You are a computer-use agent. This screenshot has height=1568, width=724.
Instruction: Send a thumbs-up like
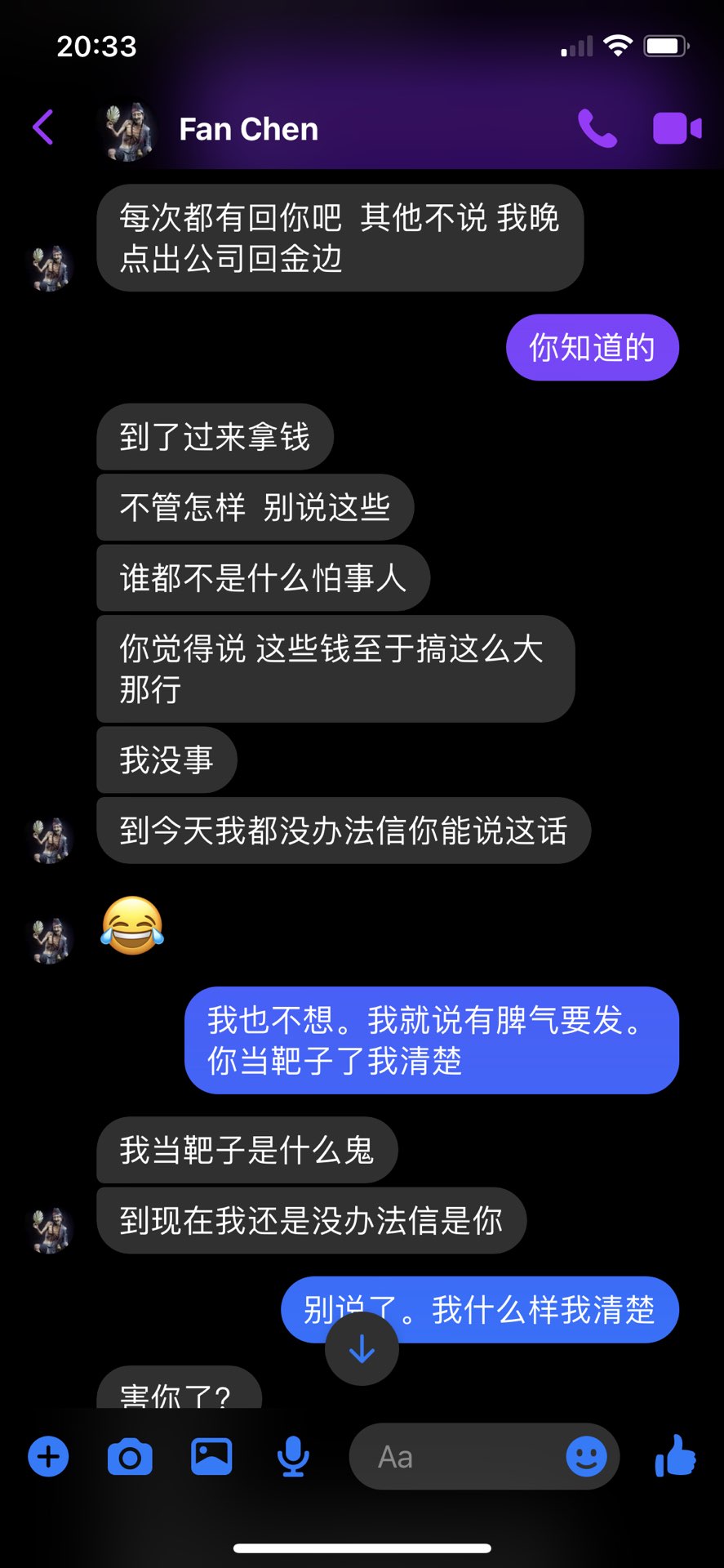[x=676, y=1455]
